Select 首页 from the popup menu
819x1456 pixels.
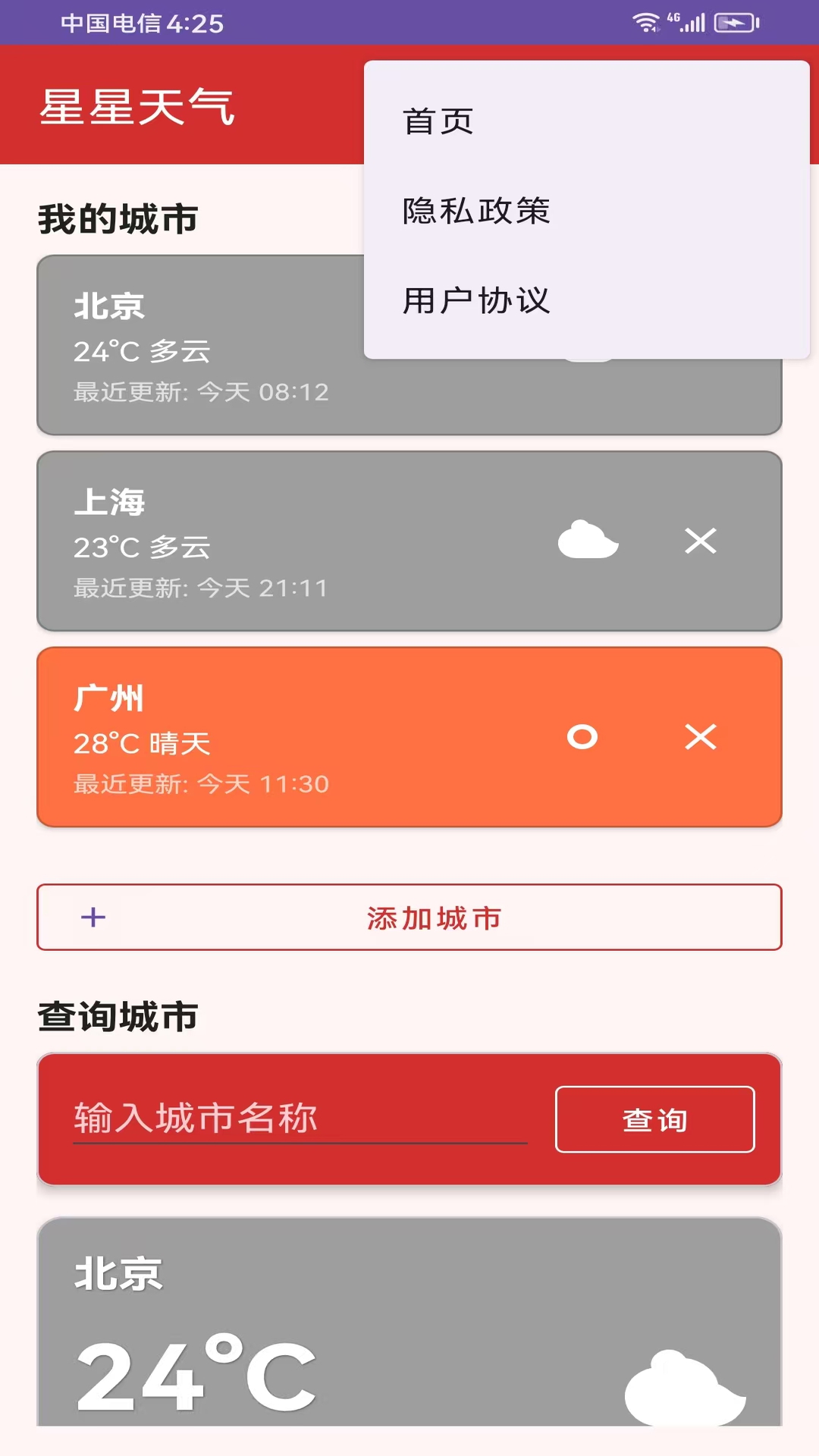coord(437,121)
